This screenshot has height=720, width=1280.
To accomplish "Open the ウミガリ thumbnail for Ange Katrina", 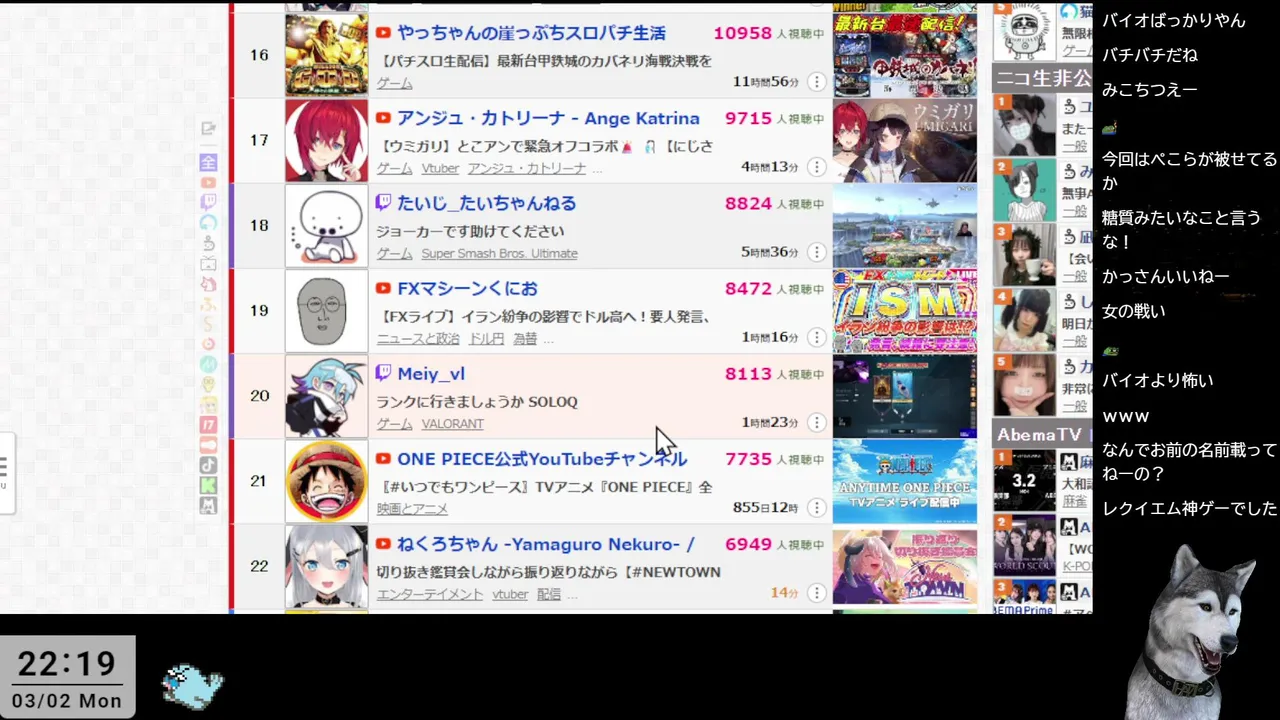I will 904,140.
